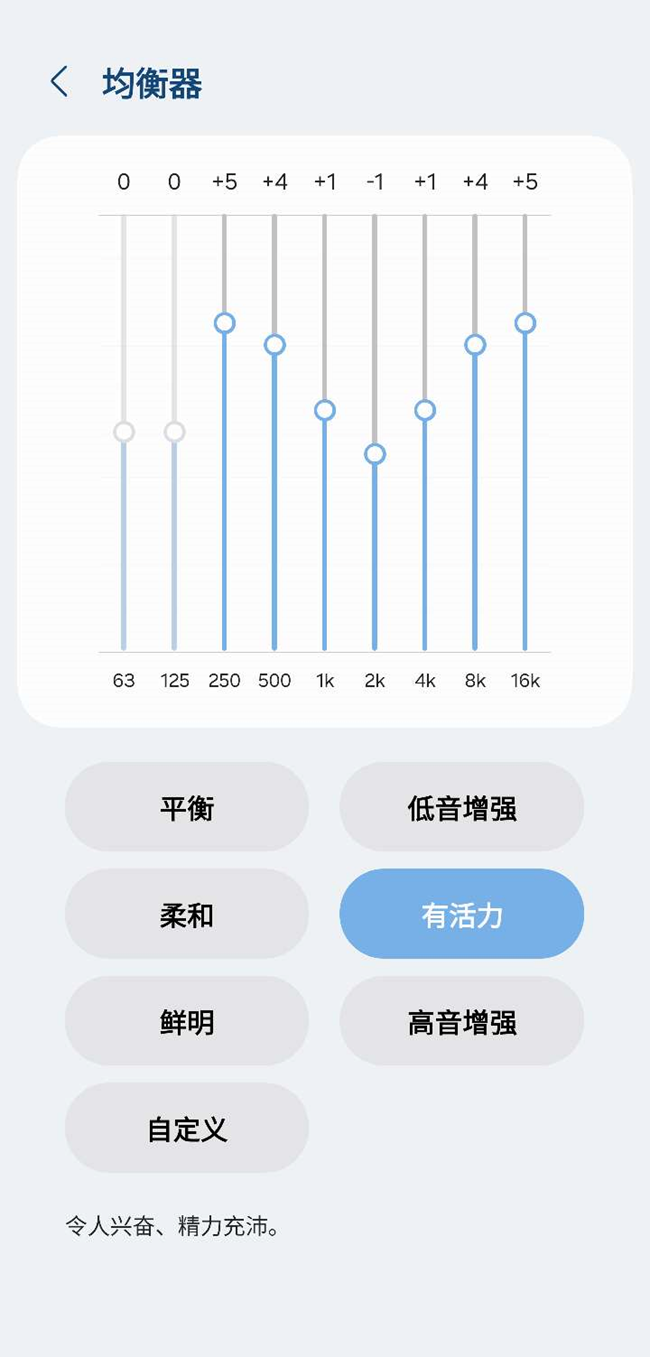Open the 自定义 equalizer option
The height and width of the screenshot is (1357, 650).
(187, 1128)
